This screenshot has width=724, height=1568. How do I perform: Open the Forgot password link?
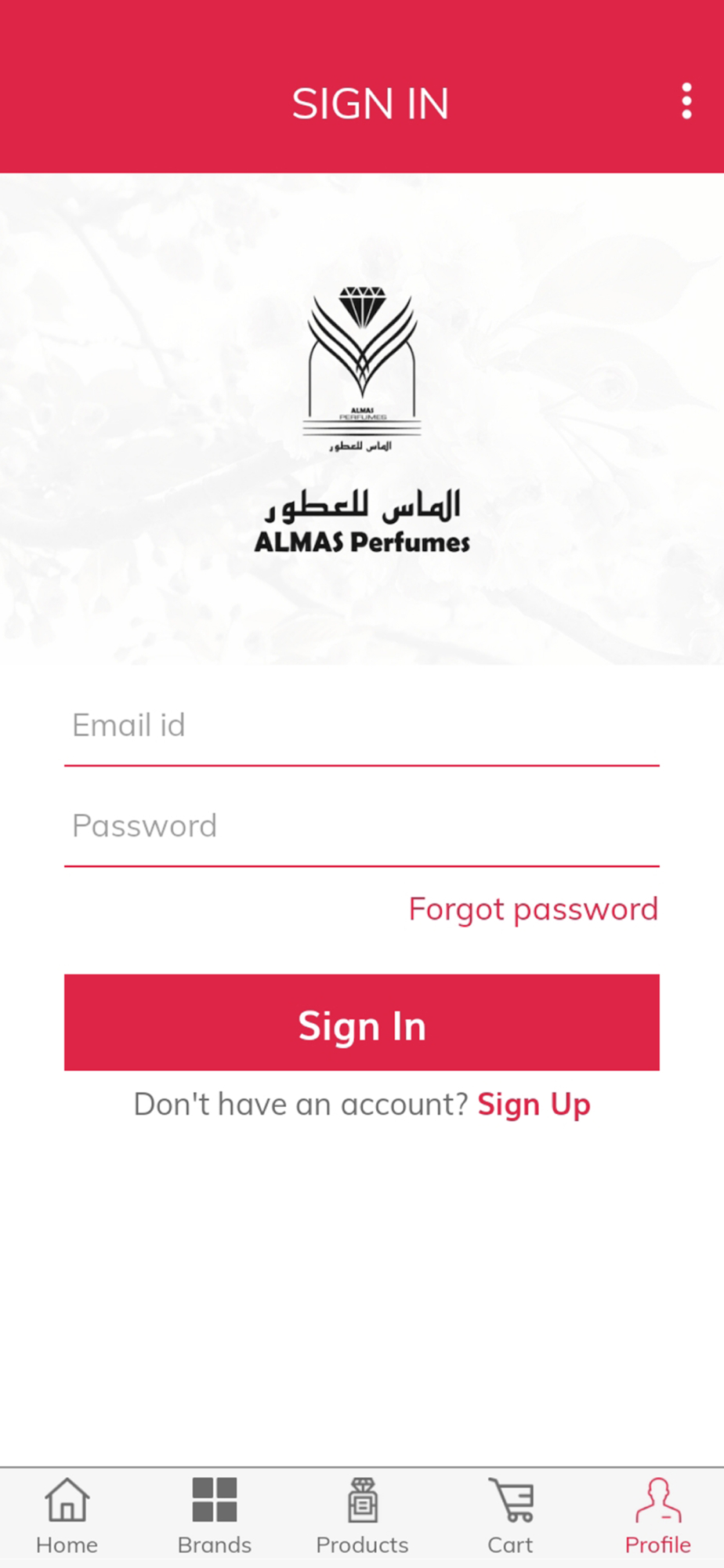click(533, 909)
